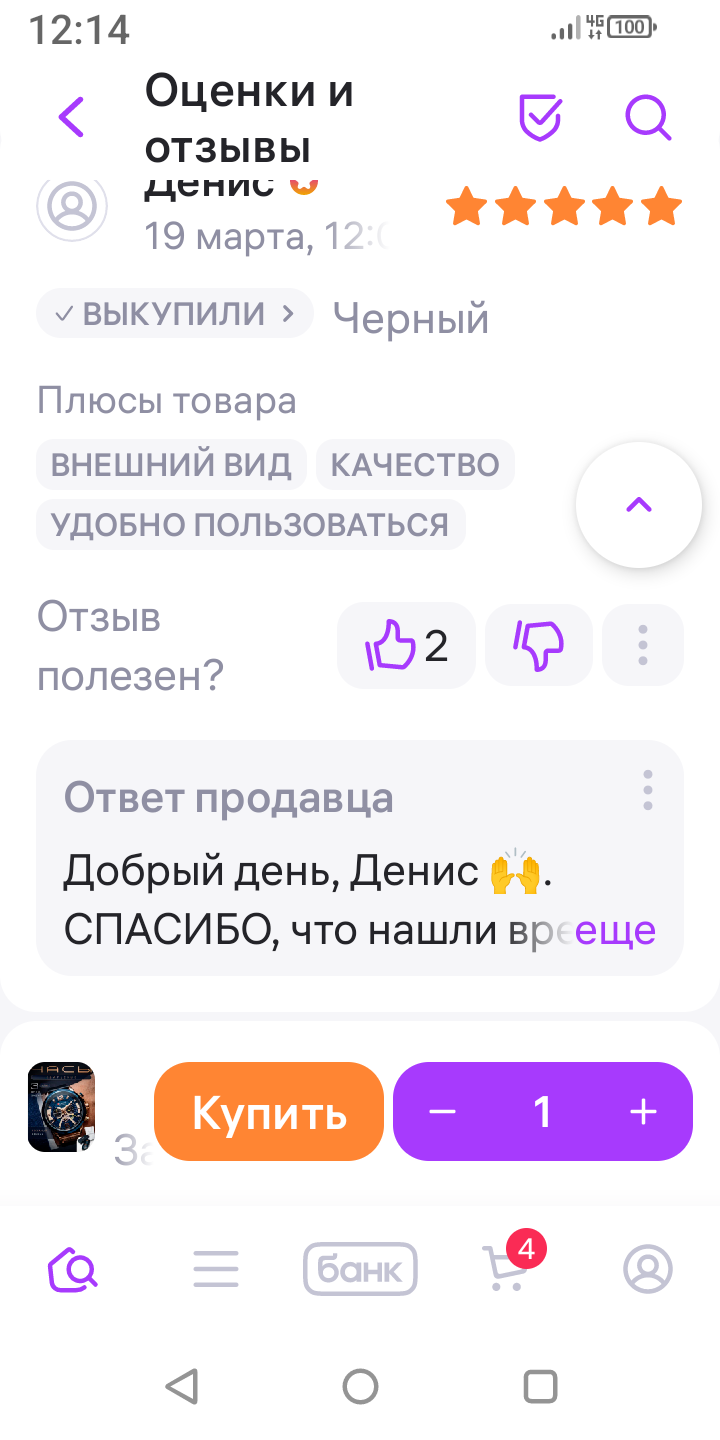Open the search magnifier in header
The width and height of the screenshot is (720, 1440).
coord(648,118)
